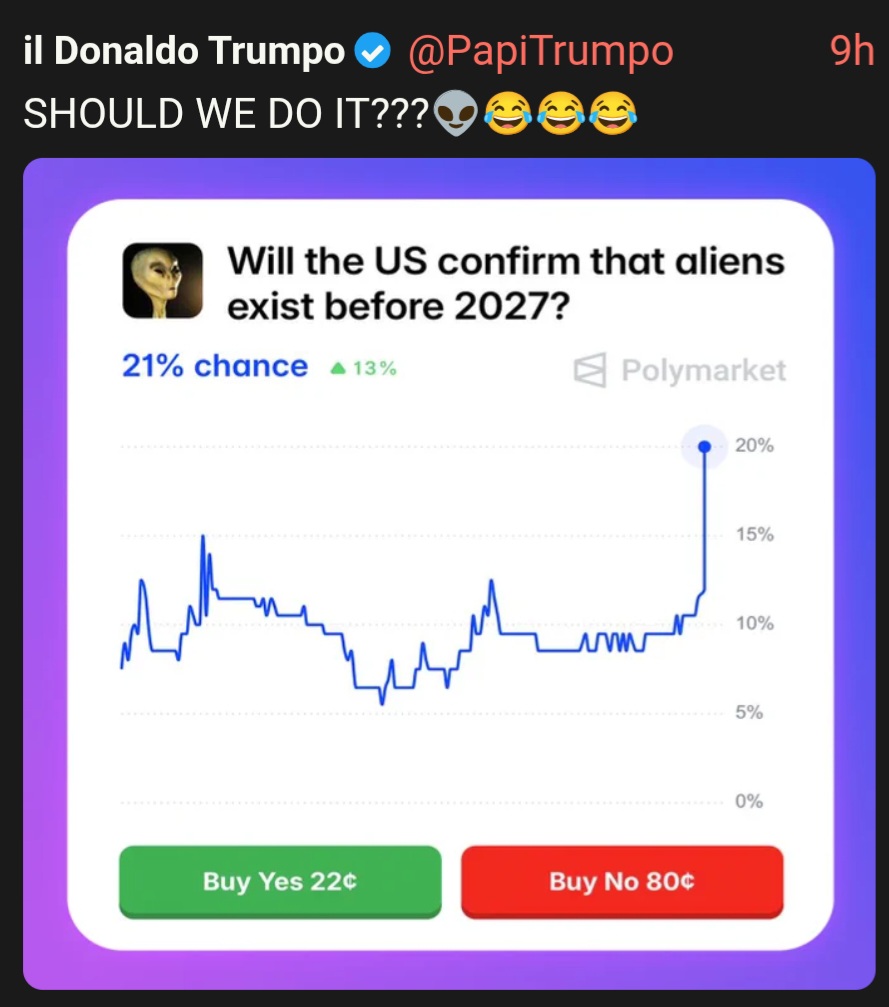Open the attached Polymarket aliens image
889x1007 pixels.
coord(449,574)
